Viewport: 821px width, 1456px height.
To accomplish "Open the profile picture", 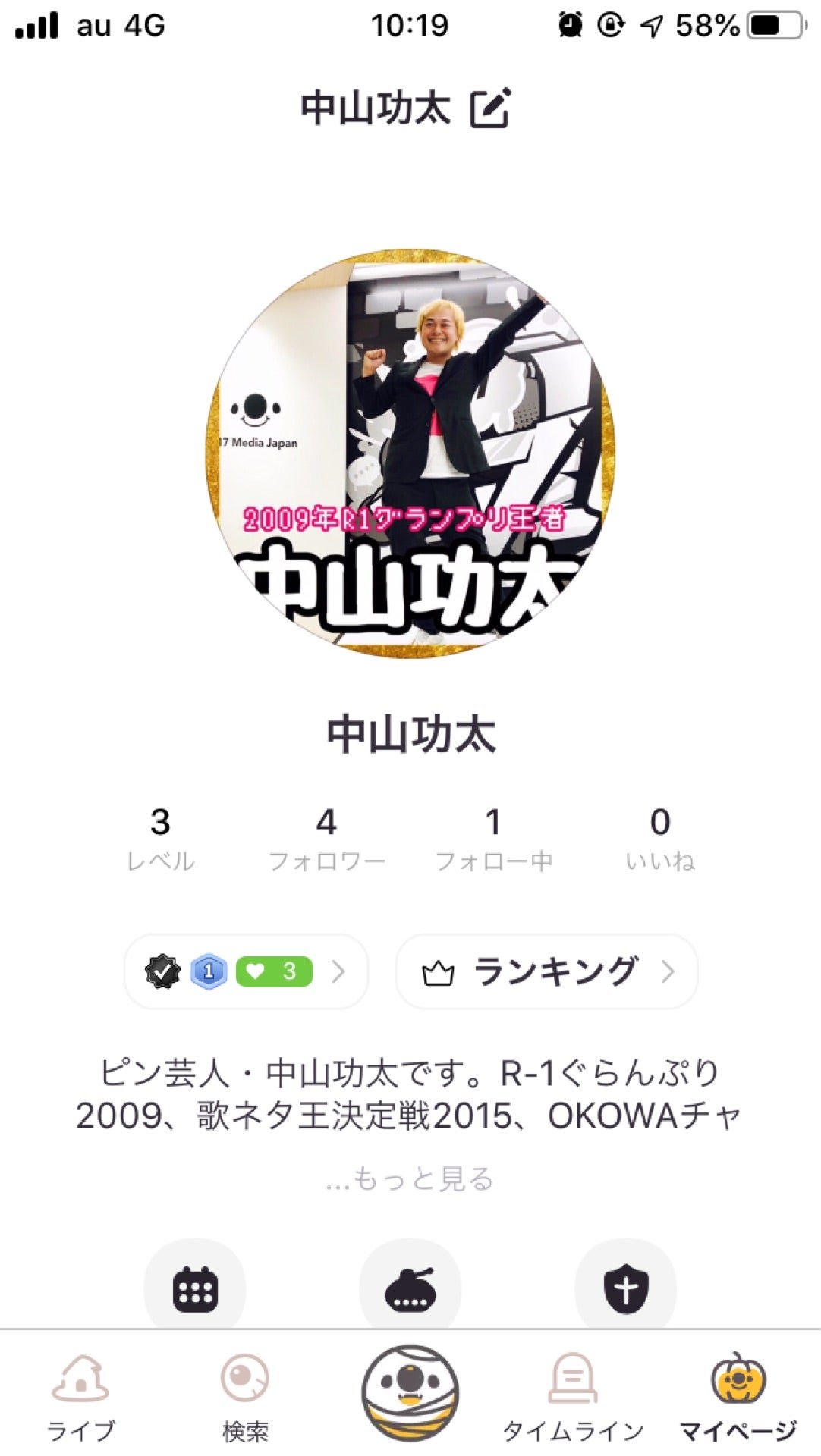I will coord(410,453).
